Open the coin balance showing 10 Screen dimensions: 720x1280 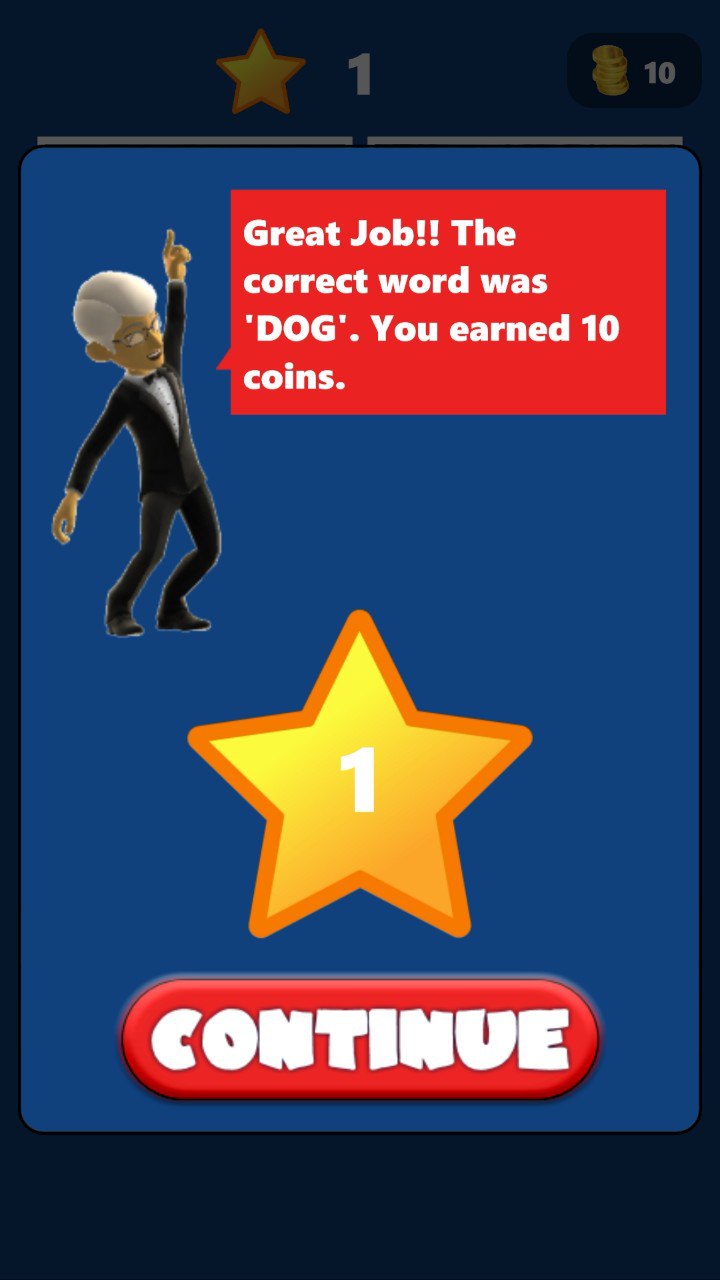[x=634, y=72]
